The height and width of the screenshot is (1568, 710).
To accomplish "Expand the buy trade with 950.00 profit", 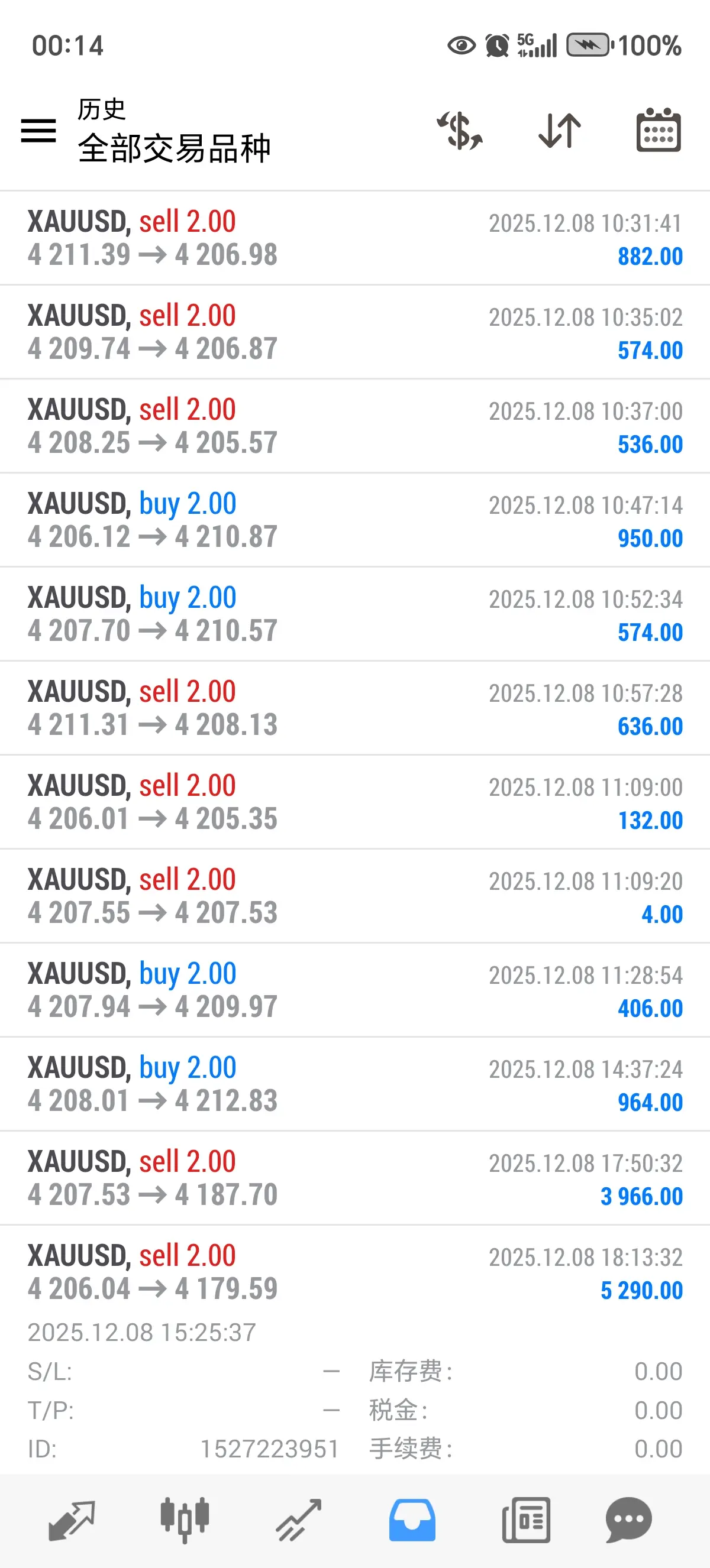I will pyautogui.click(x=355, y=520).
